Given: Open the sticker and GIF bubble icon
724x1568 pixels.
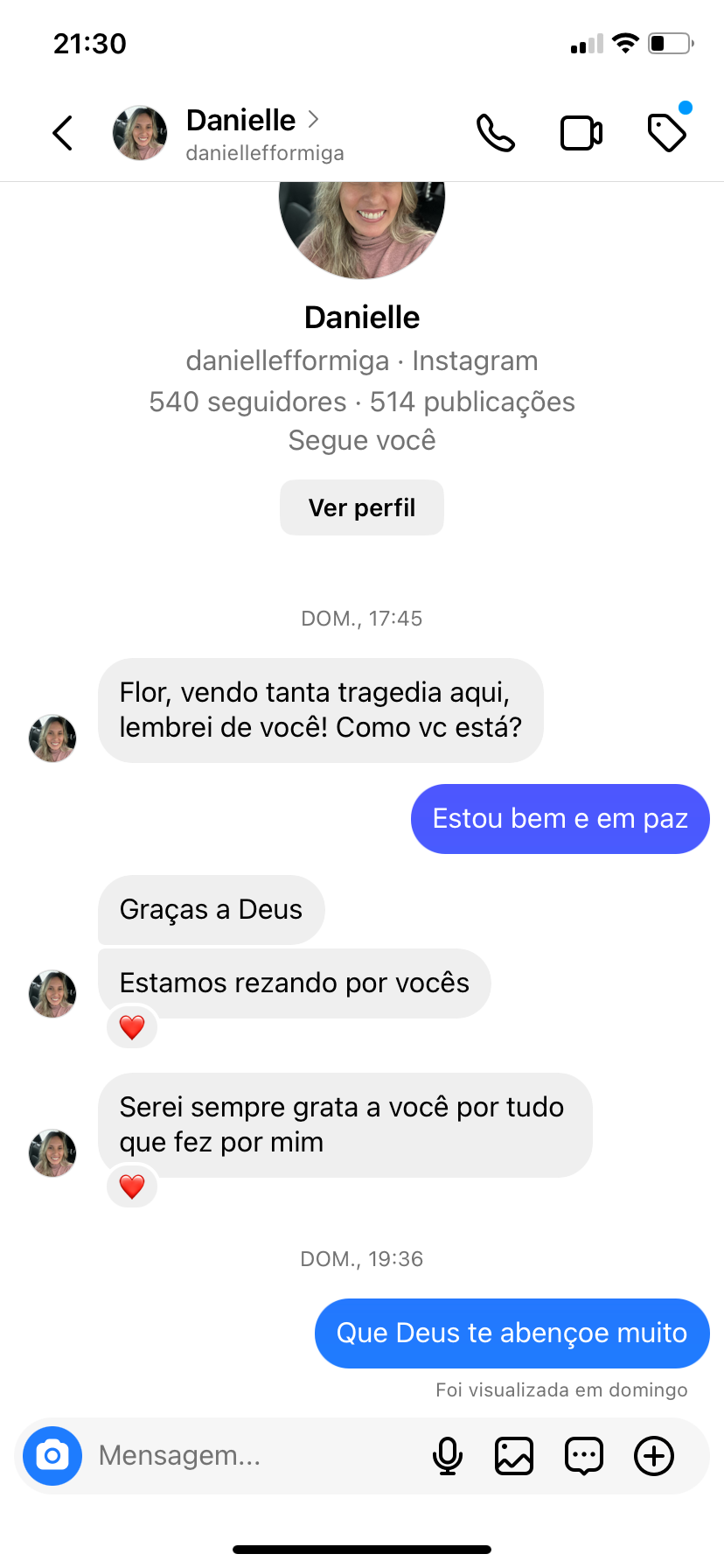Looking at the screenshot, I should pyautogui.click(x=583, y=1456).
